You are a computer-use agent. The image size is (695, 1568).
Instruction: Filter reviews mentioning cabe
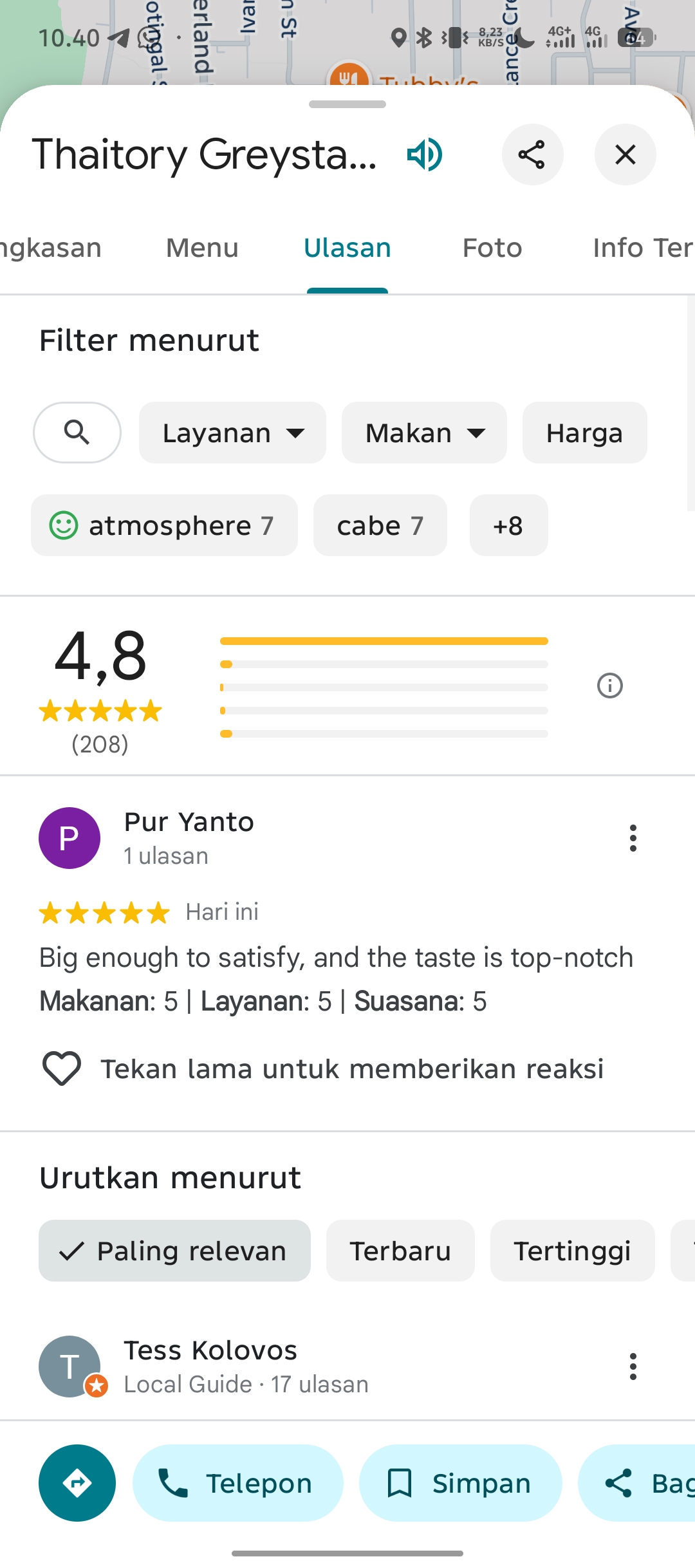pyautogui.click(x=380, y=525)
